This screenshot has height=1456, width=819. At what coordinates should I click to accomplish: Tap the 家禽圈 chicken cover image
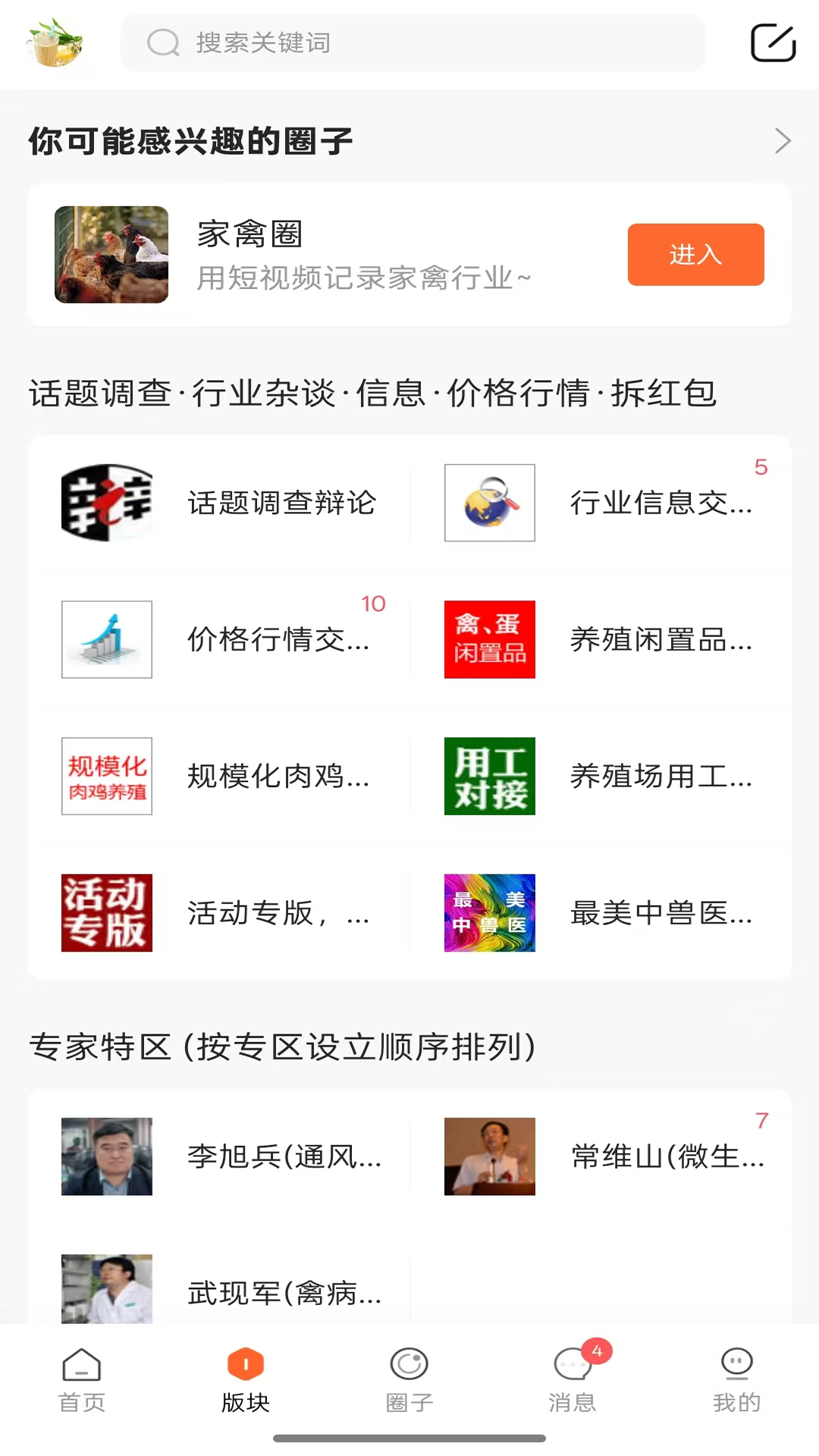click(x=110, y=255)
